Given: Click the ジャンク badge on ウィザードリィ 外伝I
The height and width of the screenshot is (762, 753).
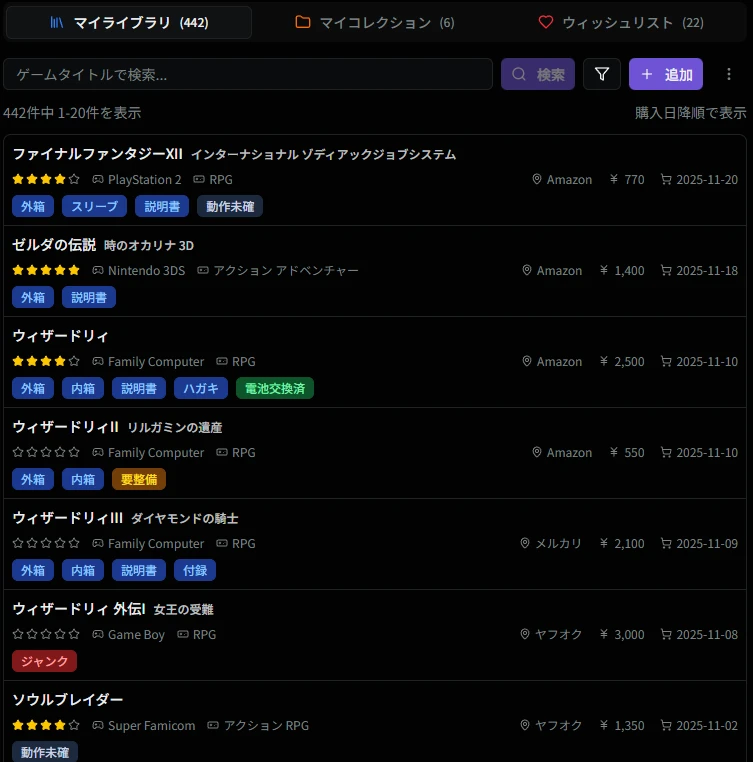Looking at the screenshot, I should (43, 661).
